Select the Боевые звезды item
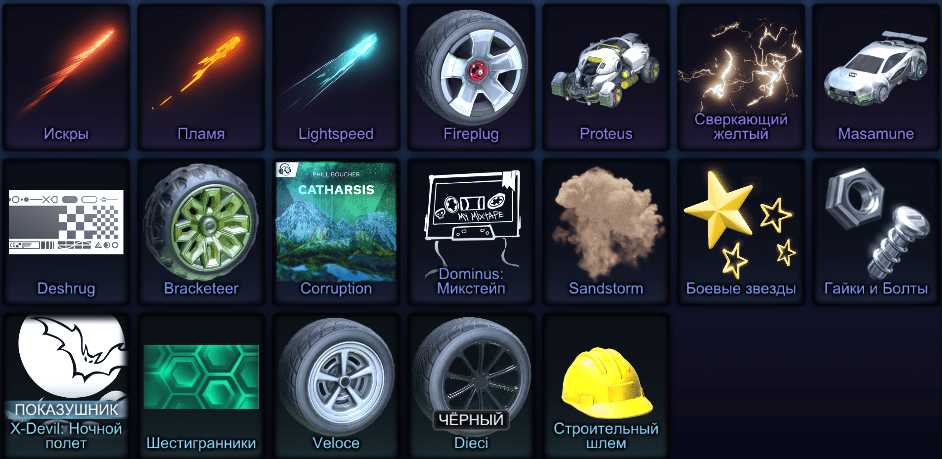942x459 pixels. click(x=741, y=230)
